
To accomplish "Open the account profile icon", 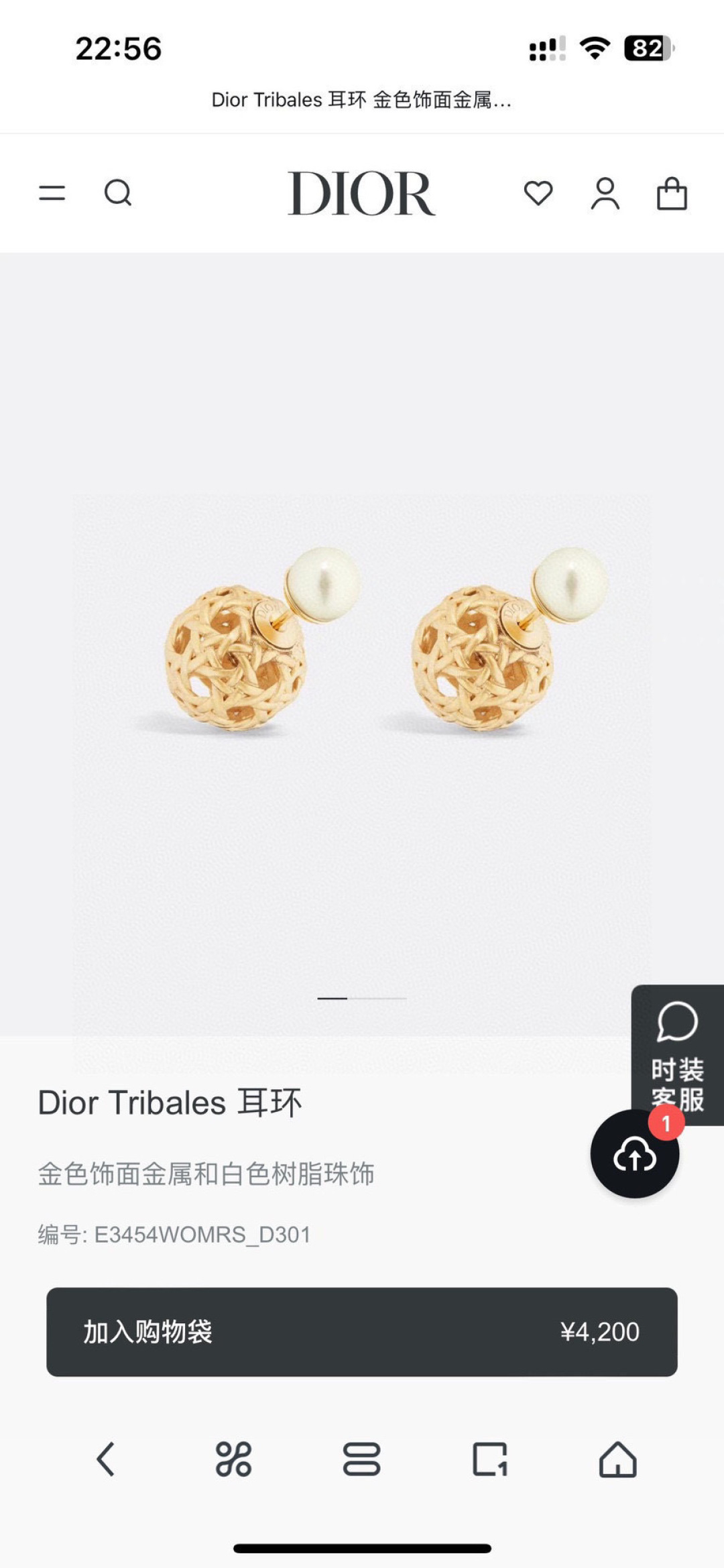I will pyautogui.click(x=605, y=194).
